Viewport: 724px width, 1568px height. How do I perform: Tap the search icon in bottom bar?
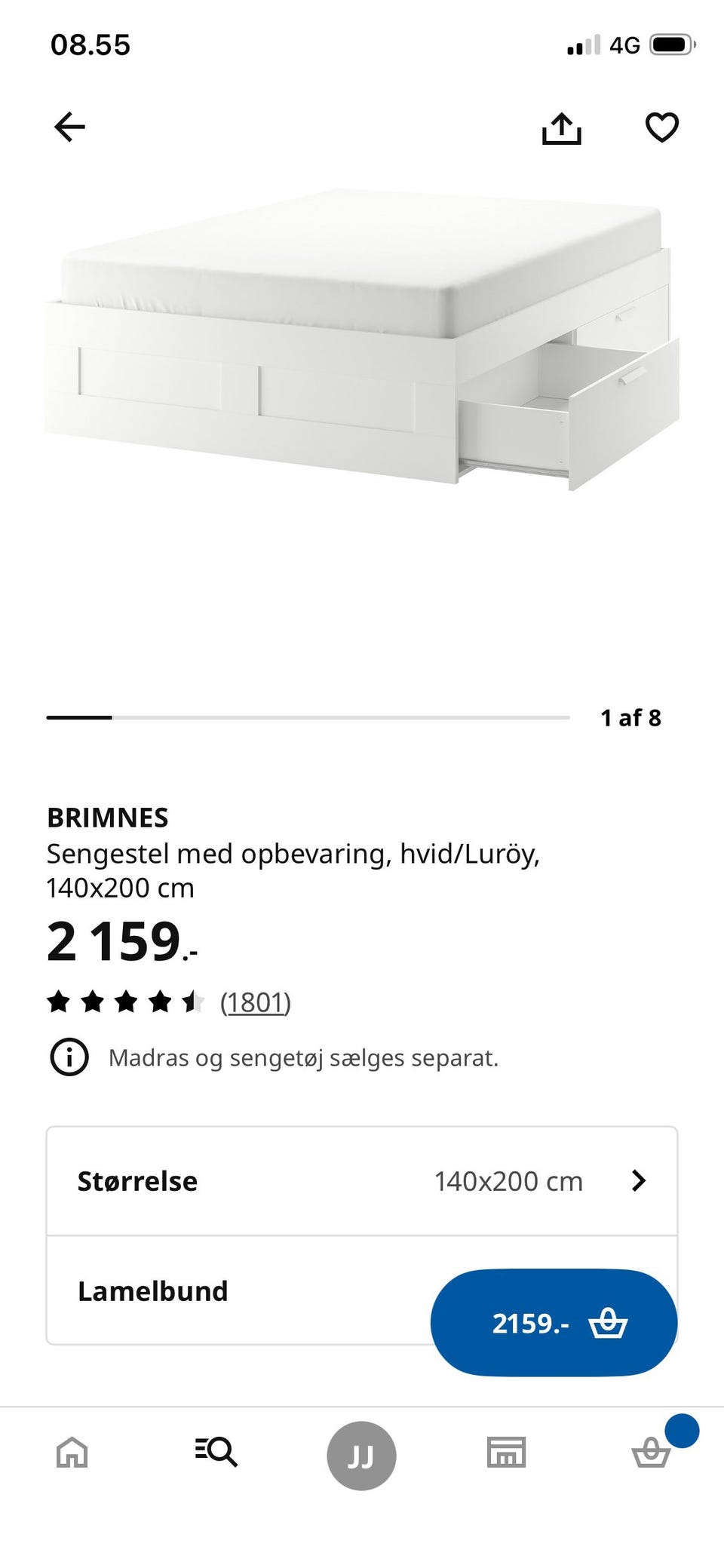(x=217, y=1453)
